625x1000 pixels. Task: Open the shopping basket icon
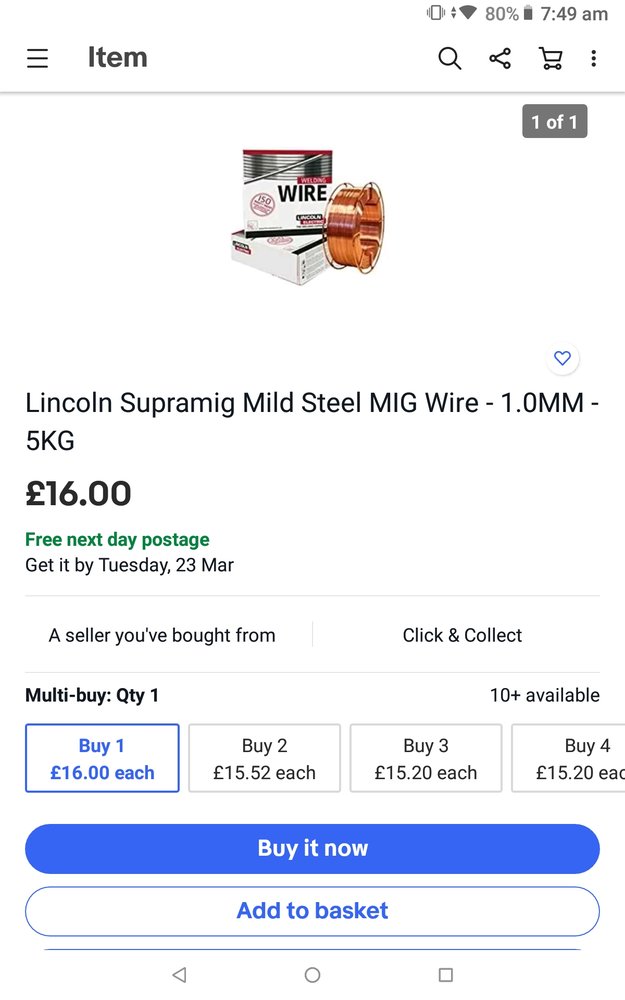551,58
